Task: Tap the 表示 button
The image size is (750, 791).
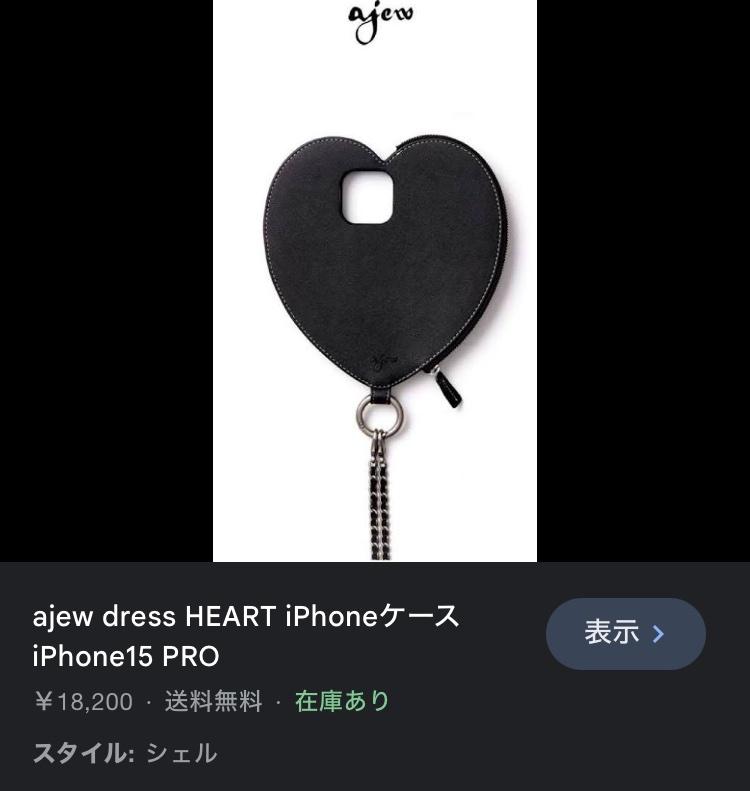Action: pos(625,633)
